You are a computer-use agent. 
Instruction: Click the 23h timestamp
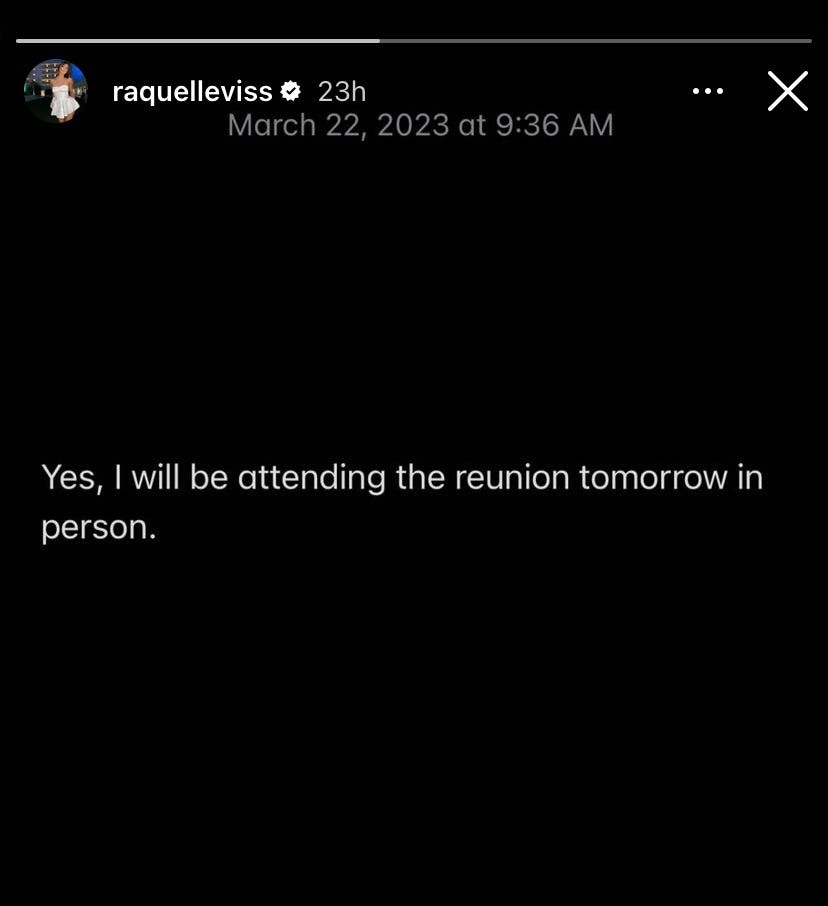point(342,91)
